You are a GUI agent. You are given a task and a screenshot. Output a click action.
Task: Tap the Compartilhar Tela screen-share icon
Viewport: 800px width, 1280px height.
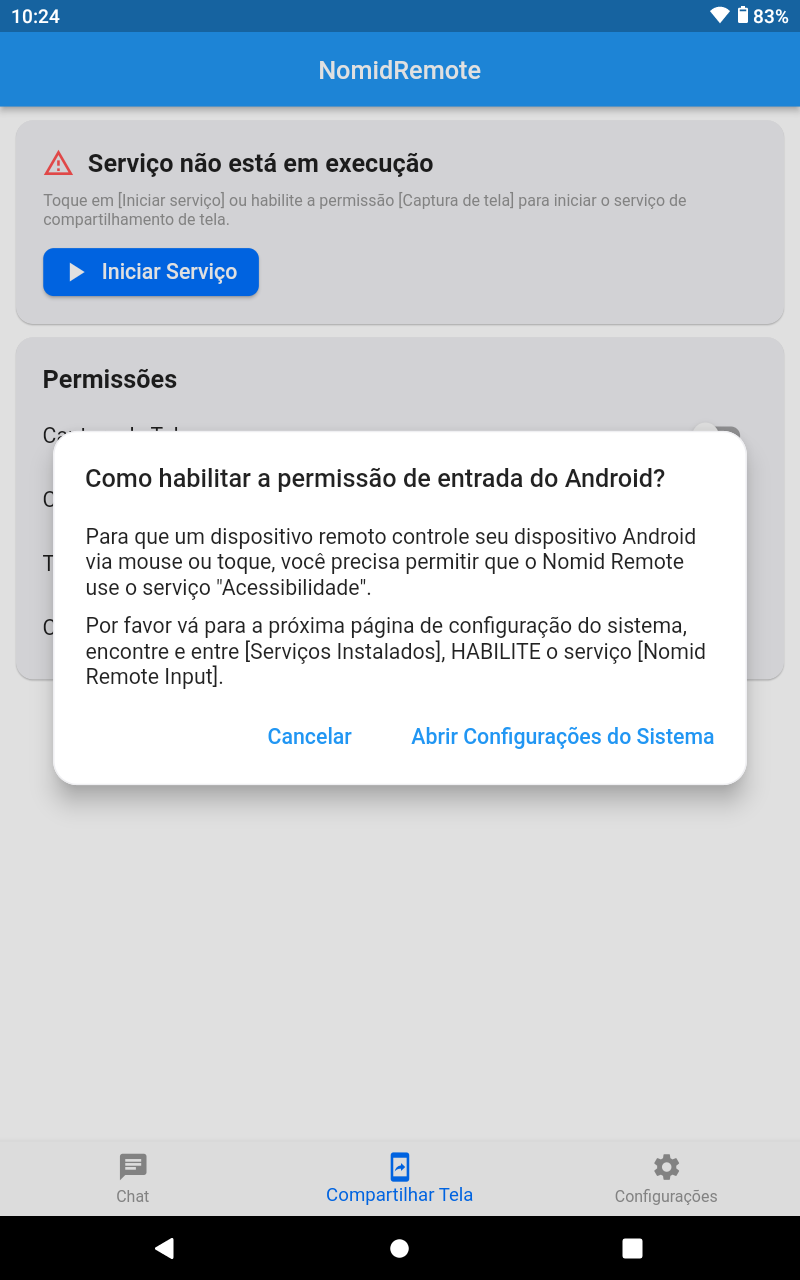tap(399, 1164)
